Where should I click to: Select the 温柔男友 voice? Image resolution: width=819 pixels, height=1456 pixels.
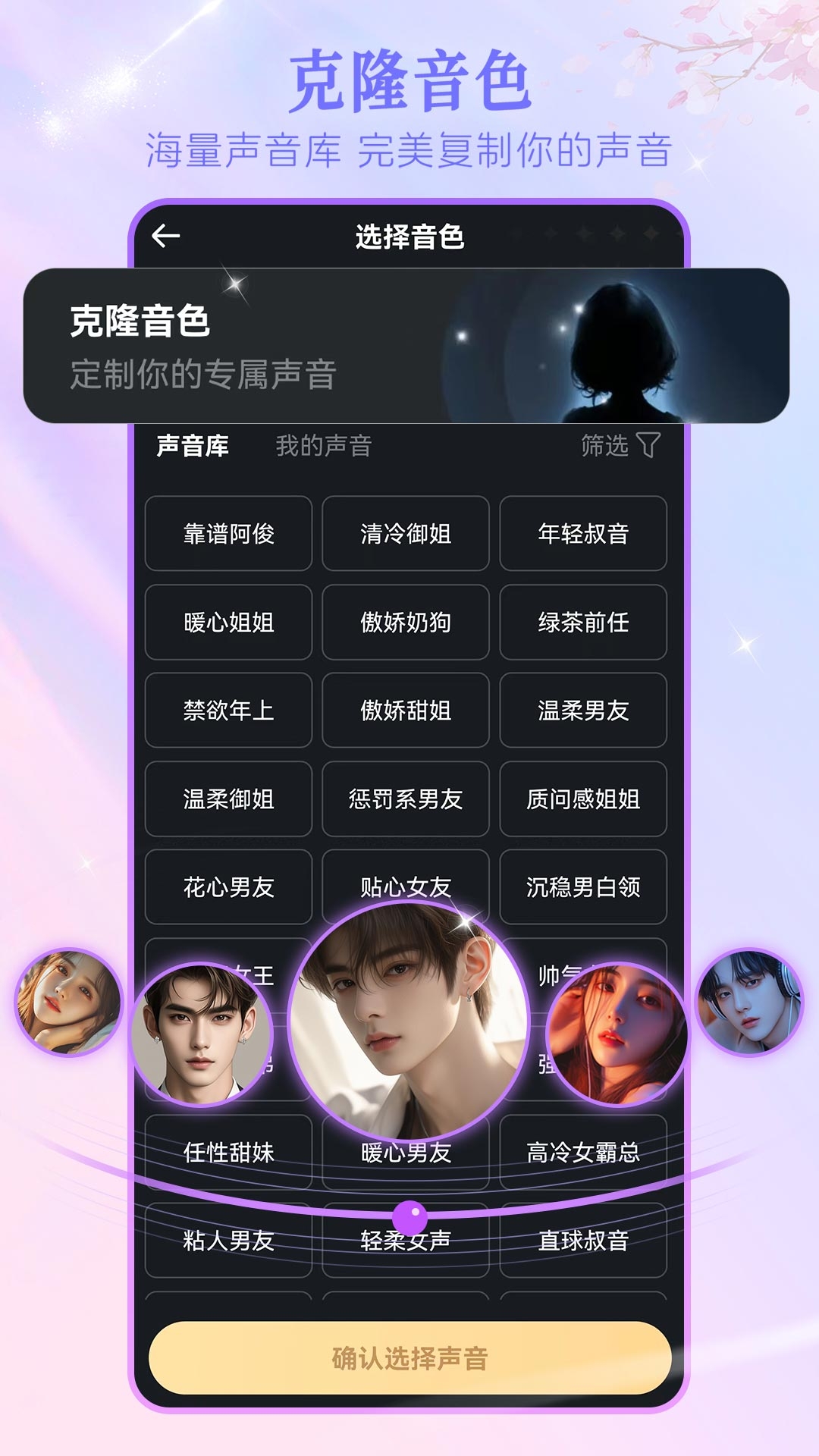point(583,711)
